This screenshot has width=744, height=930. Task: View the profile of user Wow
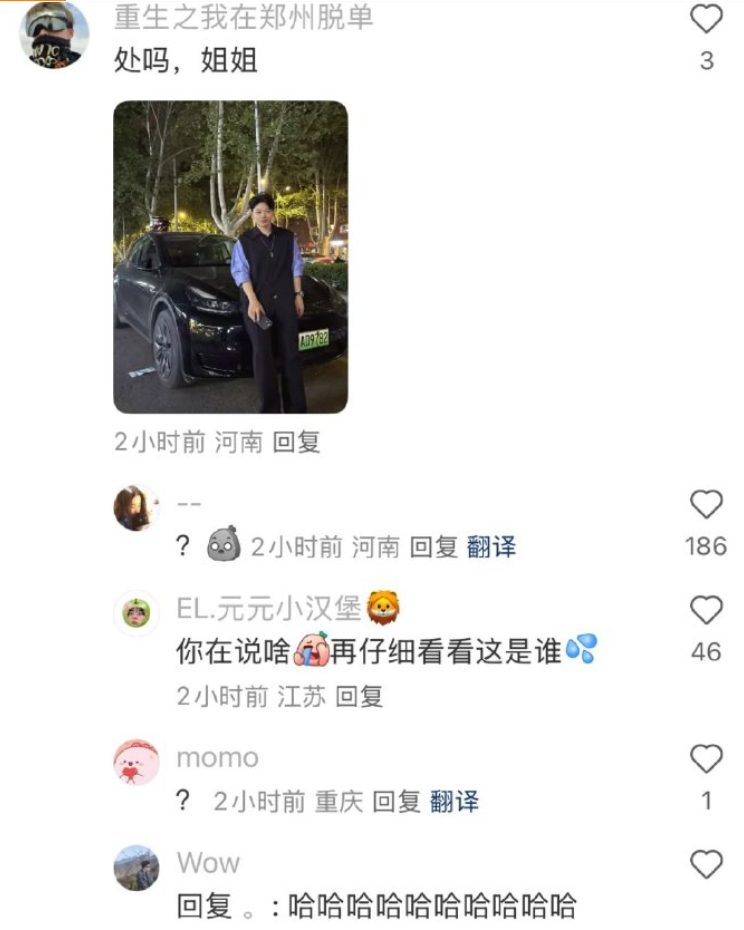point(136,868)
